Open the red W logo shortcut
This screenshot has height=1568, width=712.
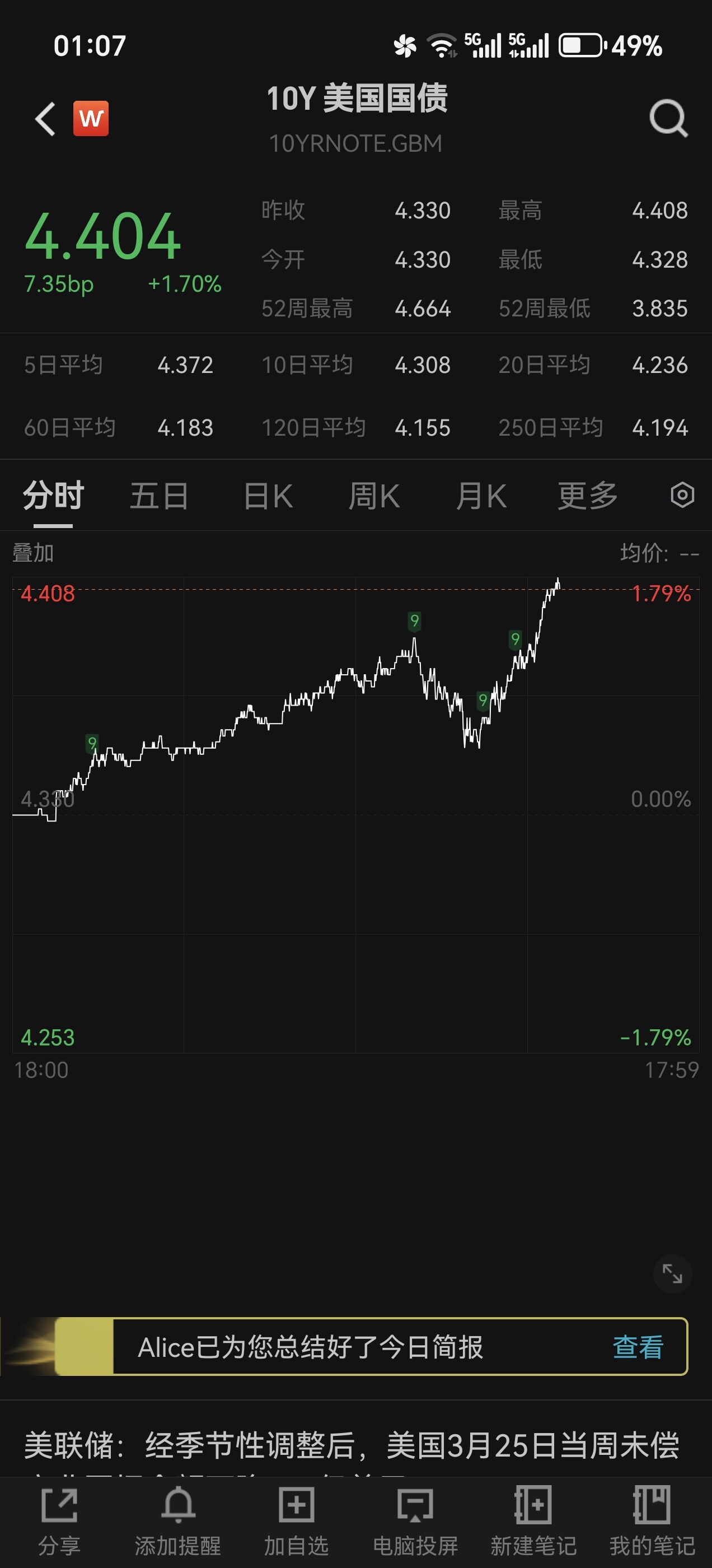[91, 118]
